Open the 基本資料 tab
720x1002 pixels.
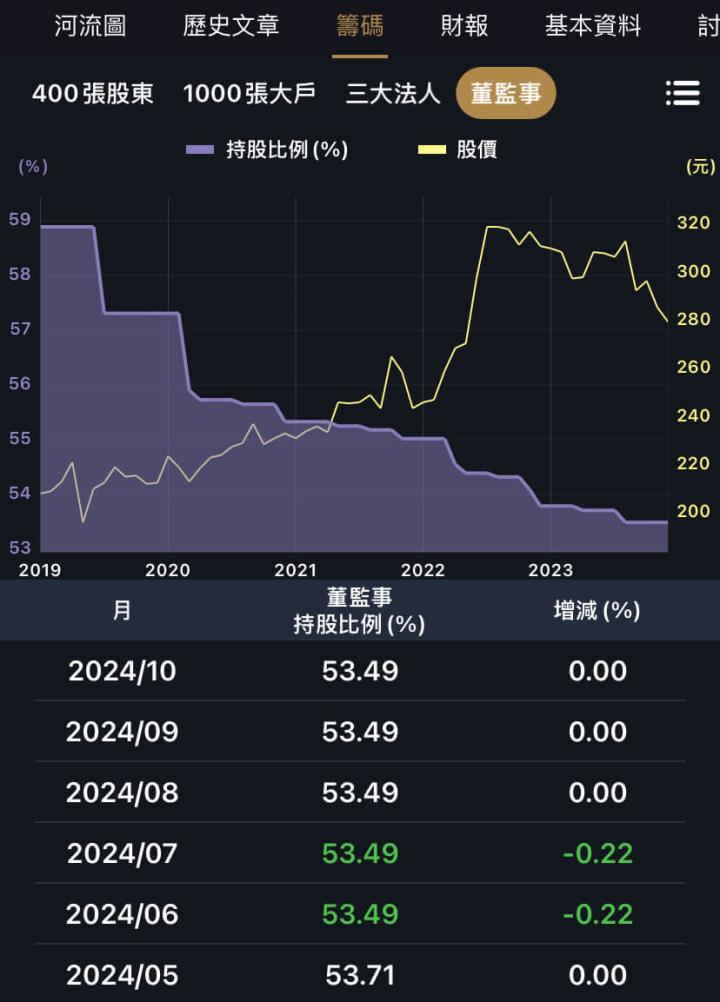click(593, 26)
